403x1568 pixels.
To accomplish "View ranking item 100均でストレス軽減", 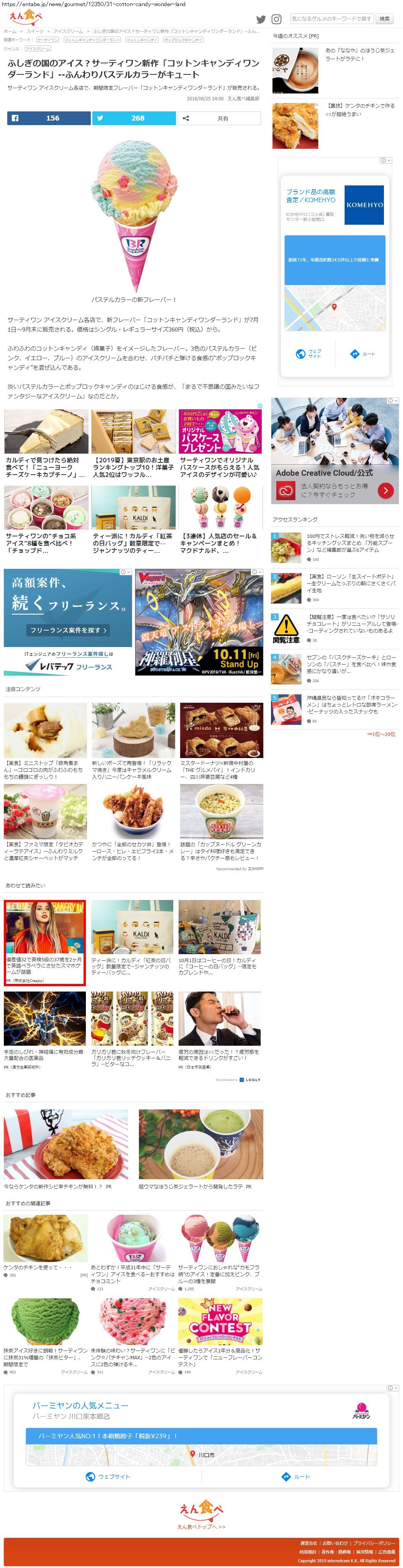I will [x=351, y=543].
